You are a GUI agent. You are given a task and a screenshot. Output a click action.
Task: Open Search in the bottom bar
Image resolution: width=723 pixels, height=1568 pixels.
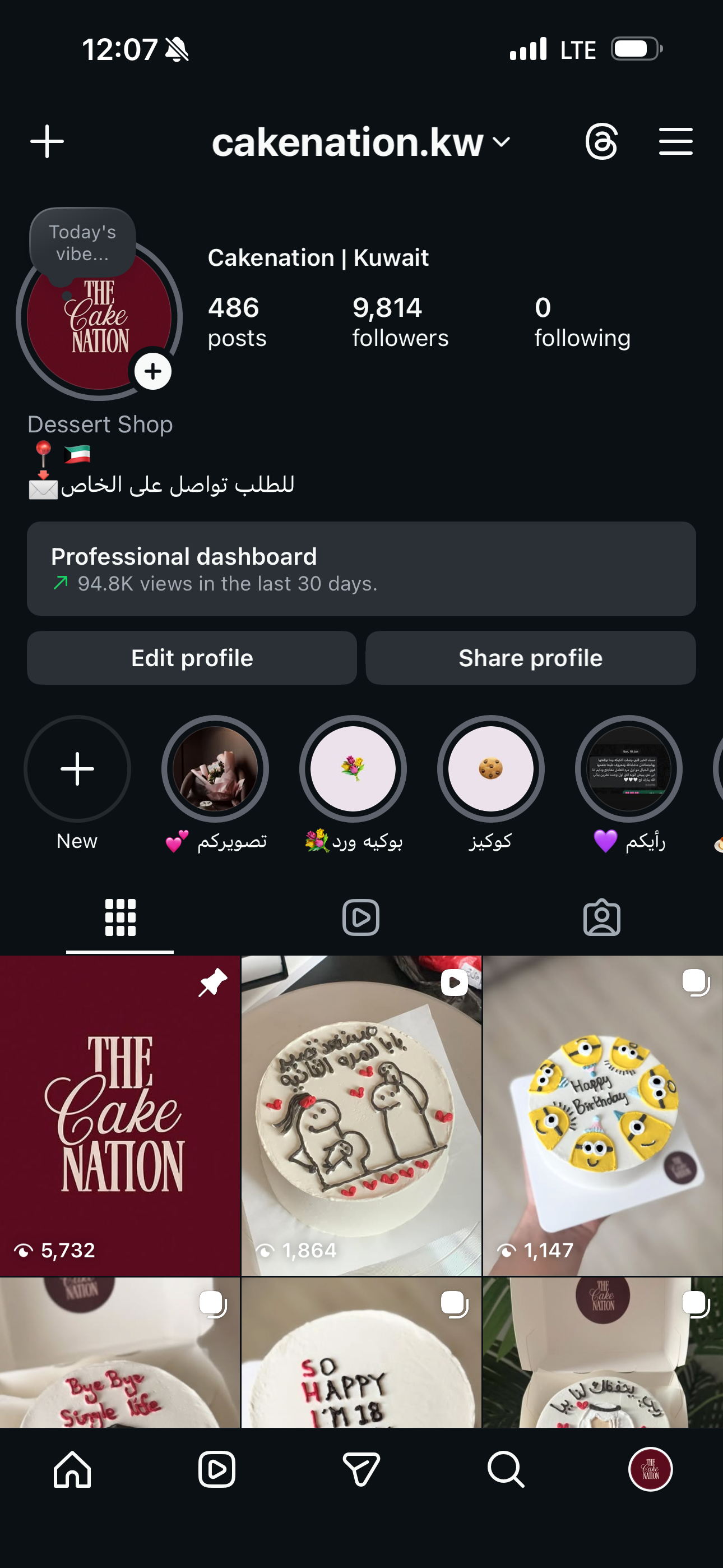coord(506,1469)
